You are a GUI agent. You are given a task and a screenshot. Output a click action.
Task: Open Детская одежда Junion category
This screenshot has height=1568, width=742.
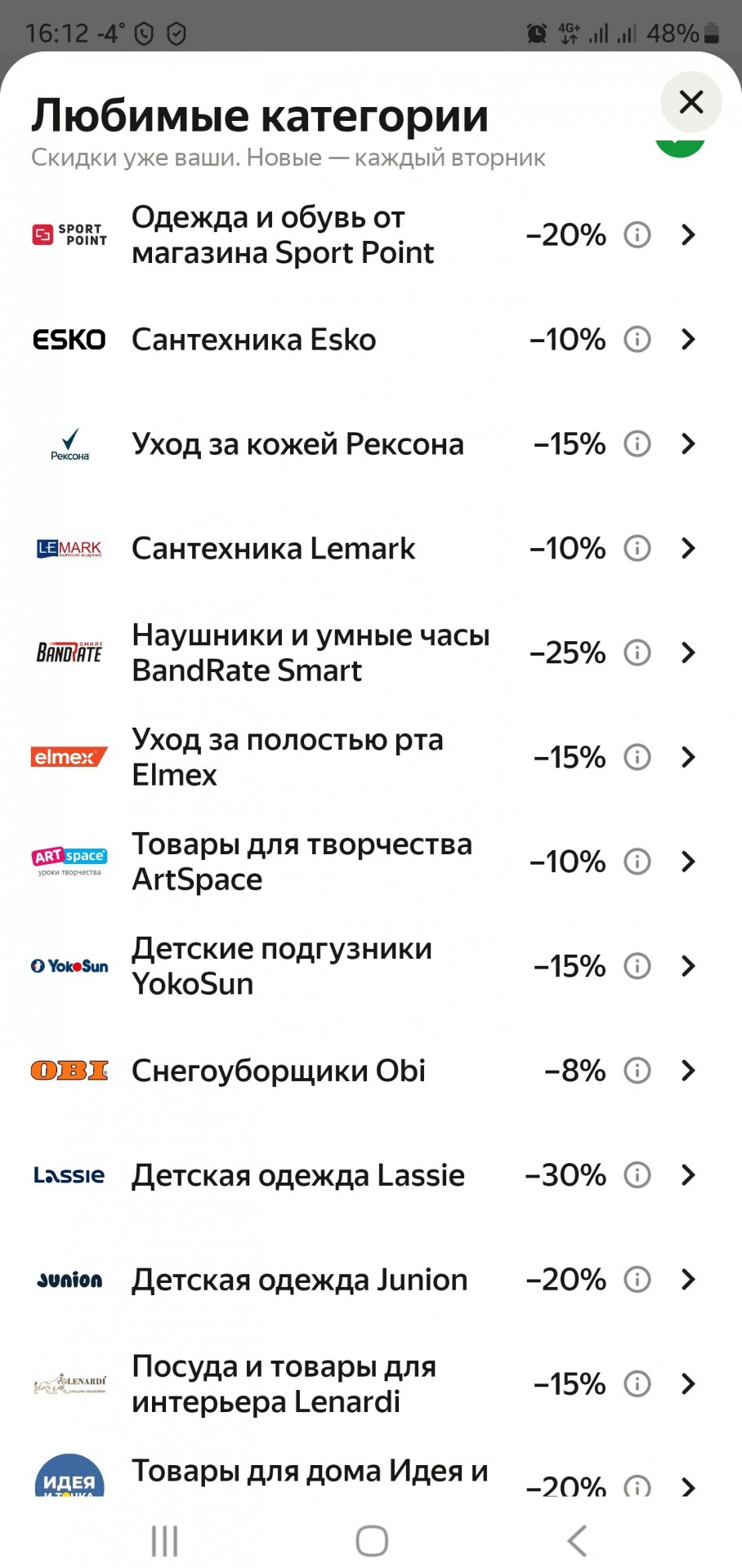click(x=371, y=1280)
